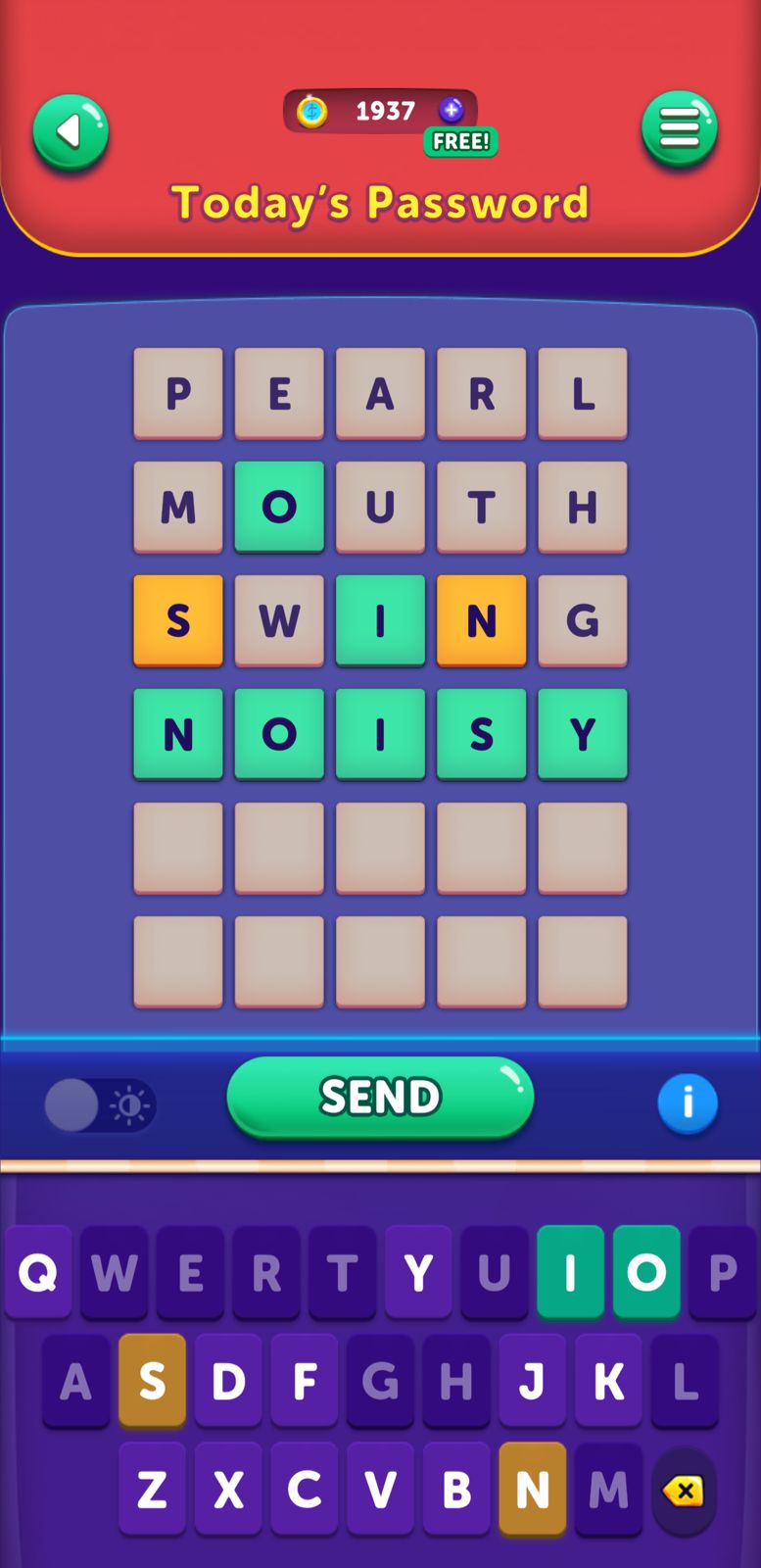Tap the F key
This screenshot has height=1568, width=761.
pyautogui.click(x=305, y=1381)
